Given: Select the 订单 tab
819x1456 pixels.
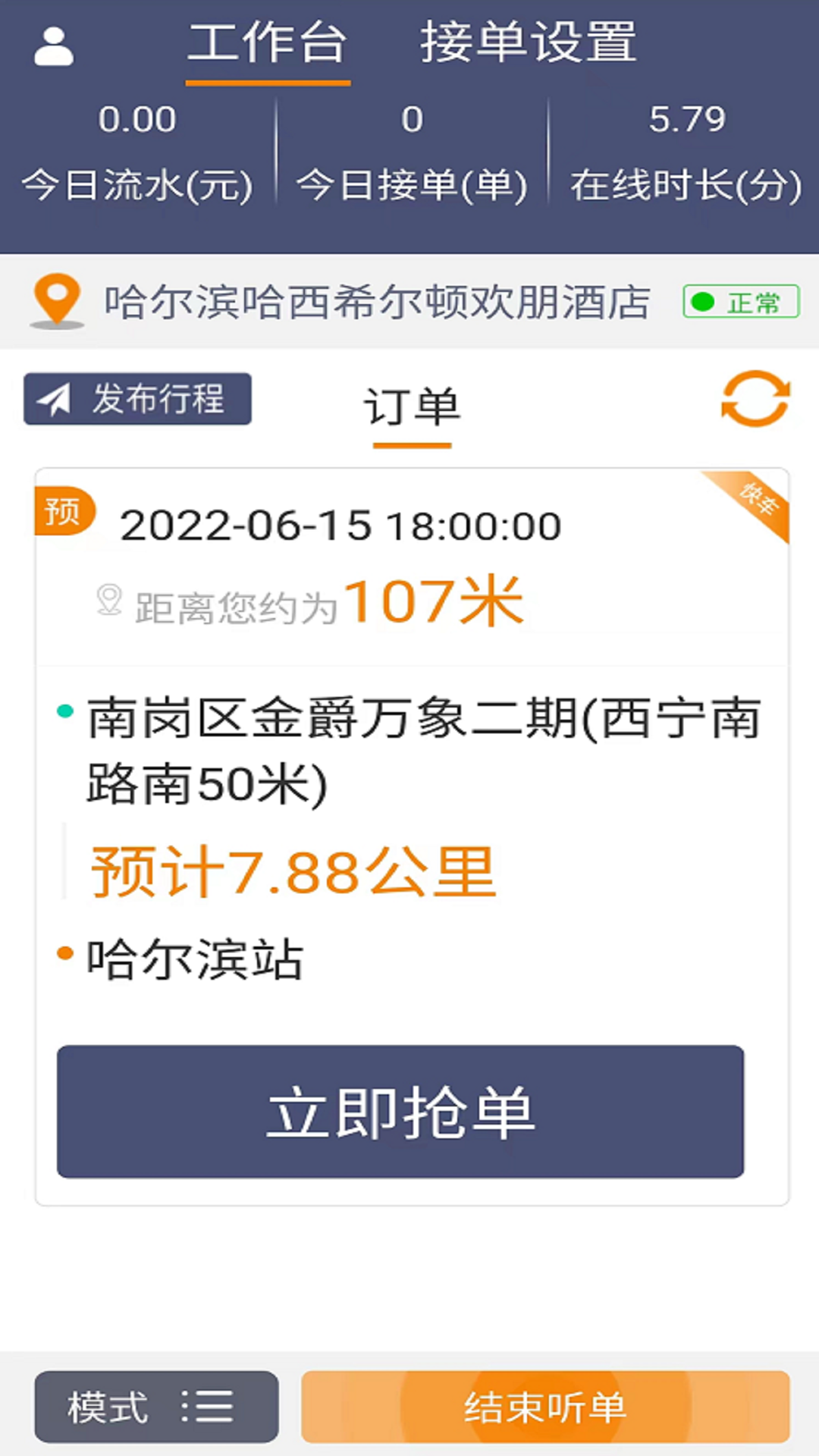Looking at the screenshot, I should (x=410, y=407).
